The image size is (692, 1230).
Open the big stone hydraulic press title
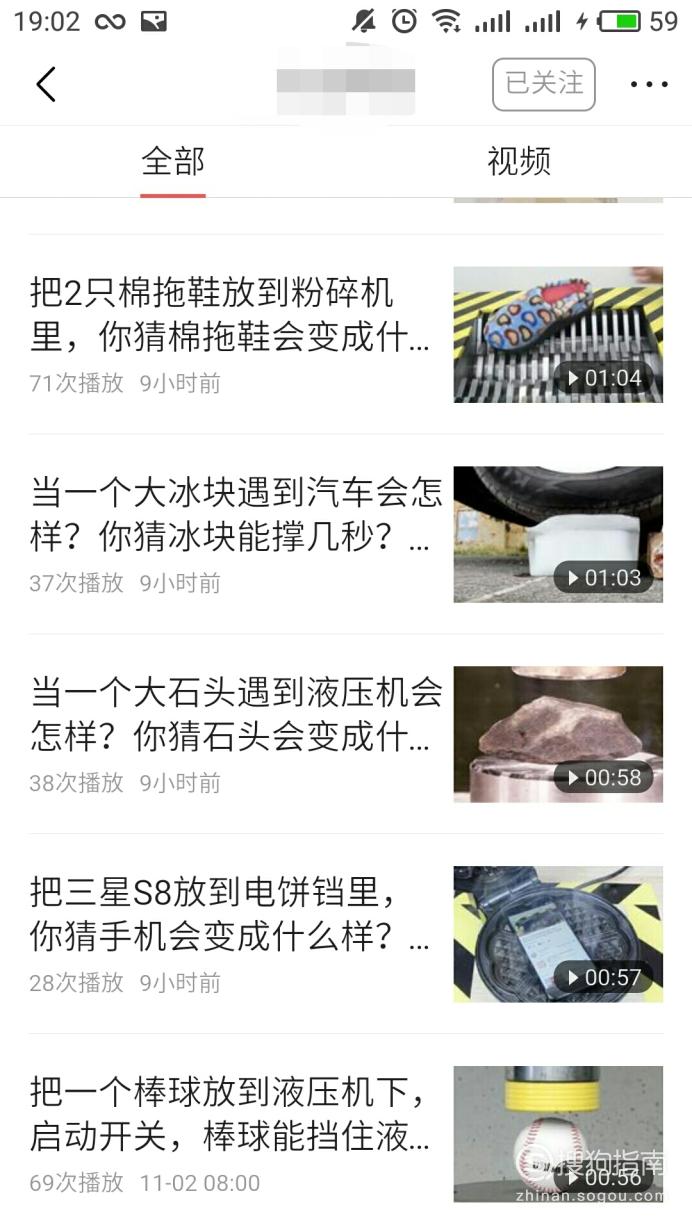tap(236, 715)
